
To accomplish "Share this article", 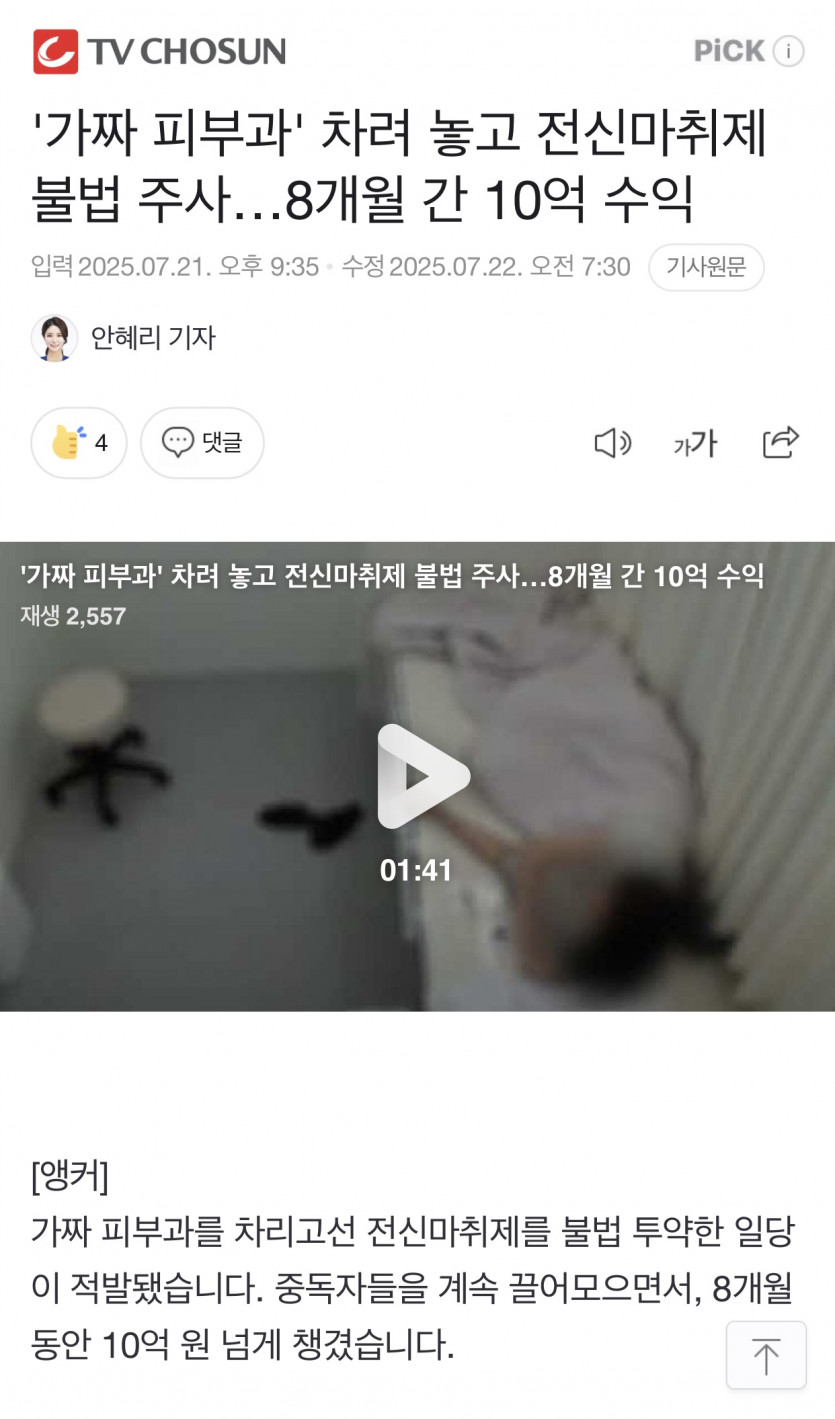I will coord(780,442).
